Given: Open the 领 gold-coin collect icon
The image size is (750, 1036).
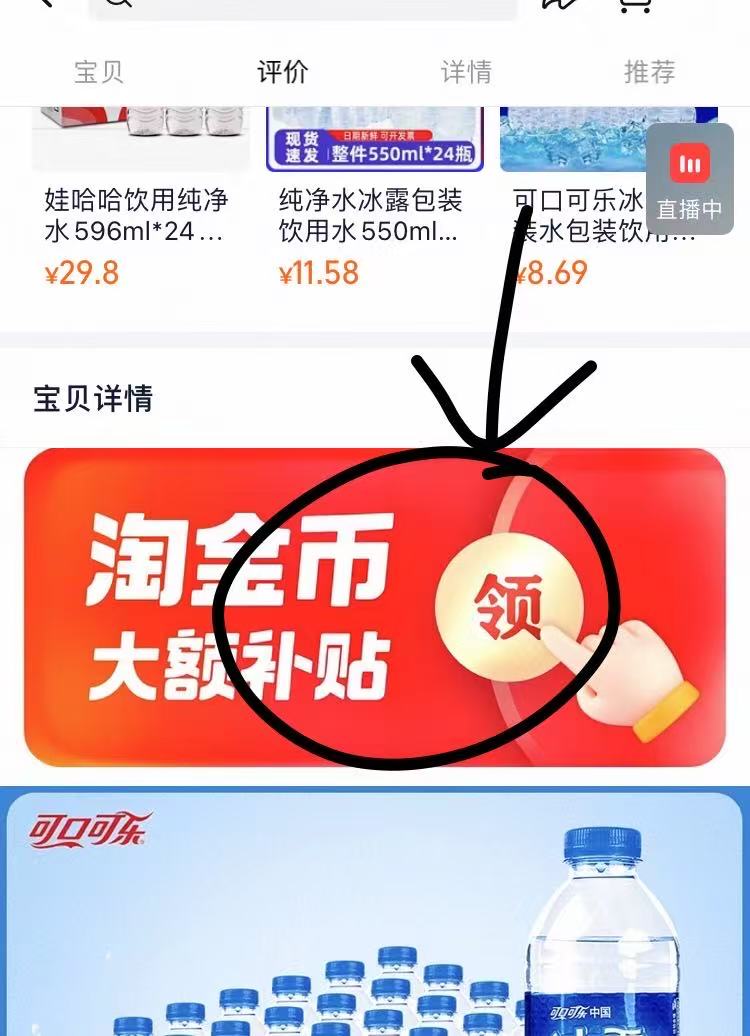Looking at the screenshot, I should [x=512, y=600].
